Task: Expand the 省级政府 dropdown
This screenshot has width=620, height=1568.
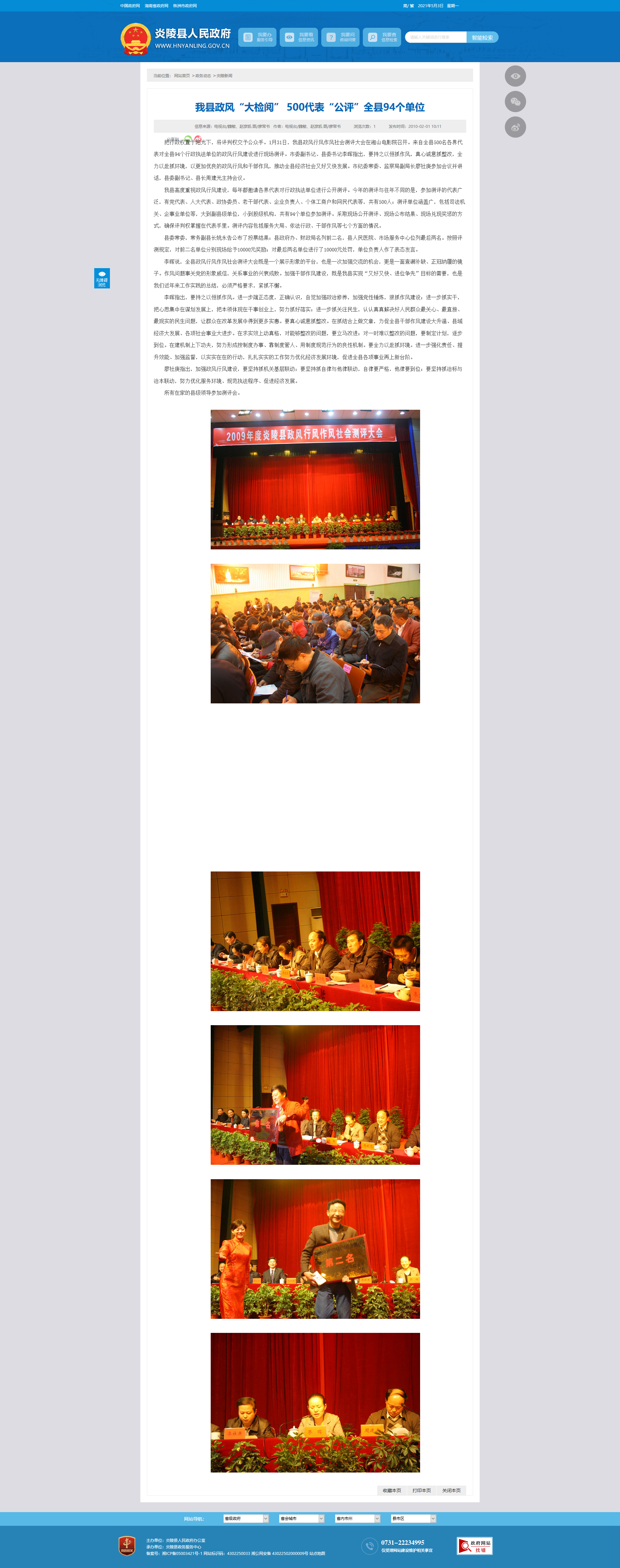Action: tap(245, 1518)
